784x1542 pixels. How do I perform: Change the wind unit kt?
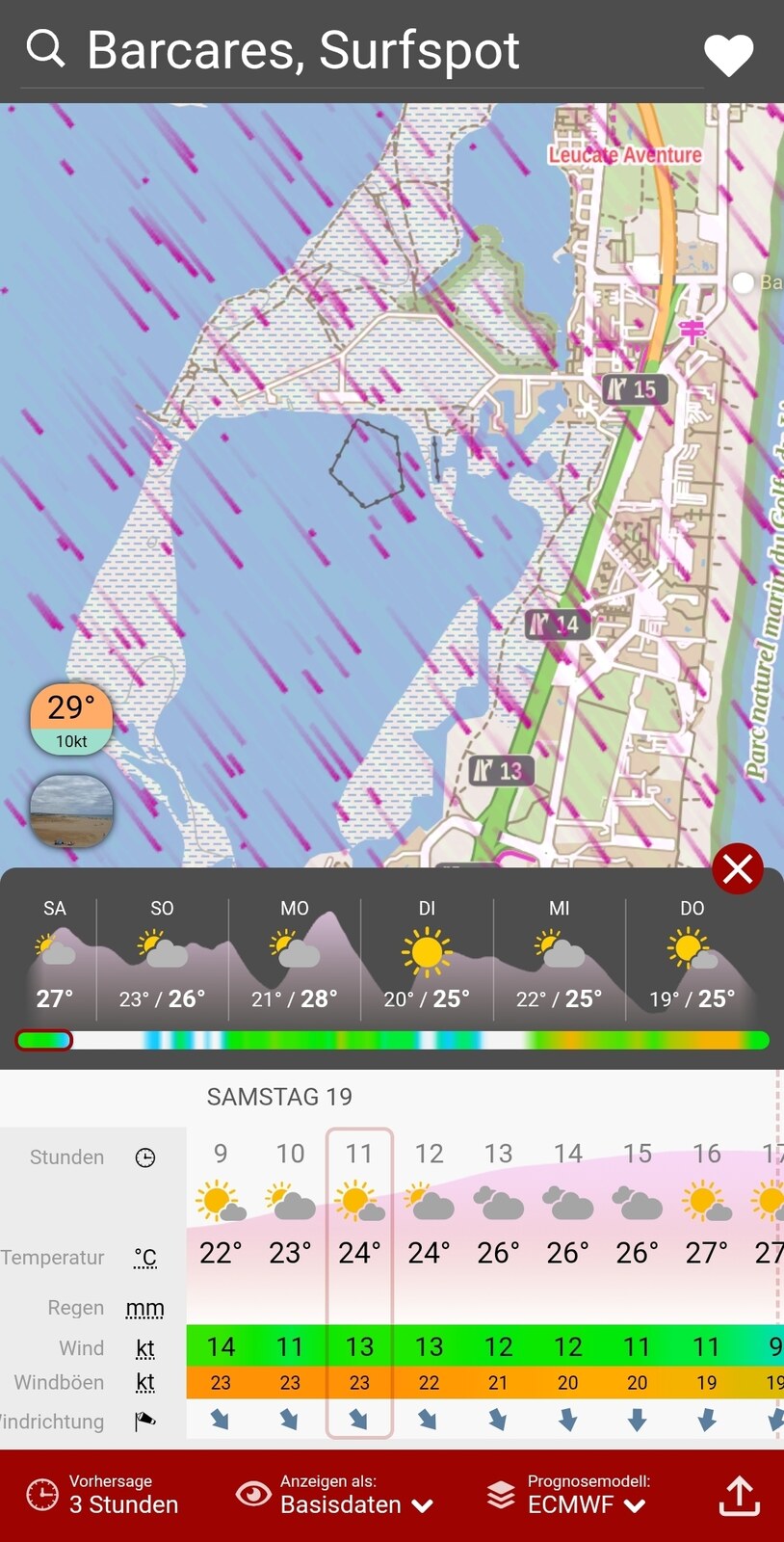(x=145, y=1347)
